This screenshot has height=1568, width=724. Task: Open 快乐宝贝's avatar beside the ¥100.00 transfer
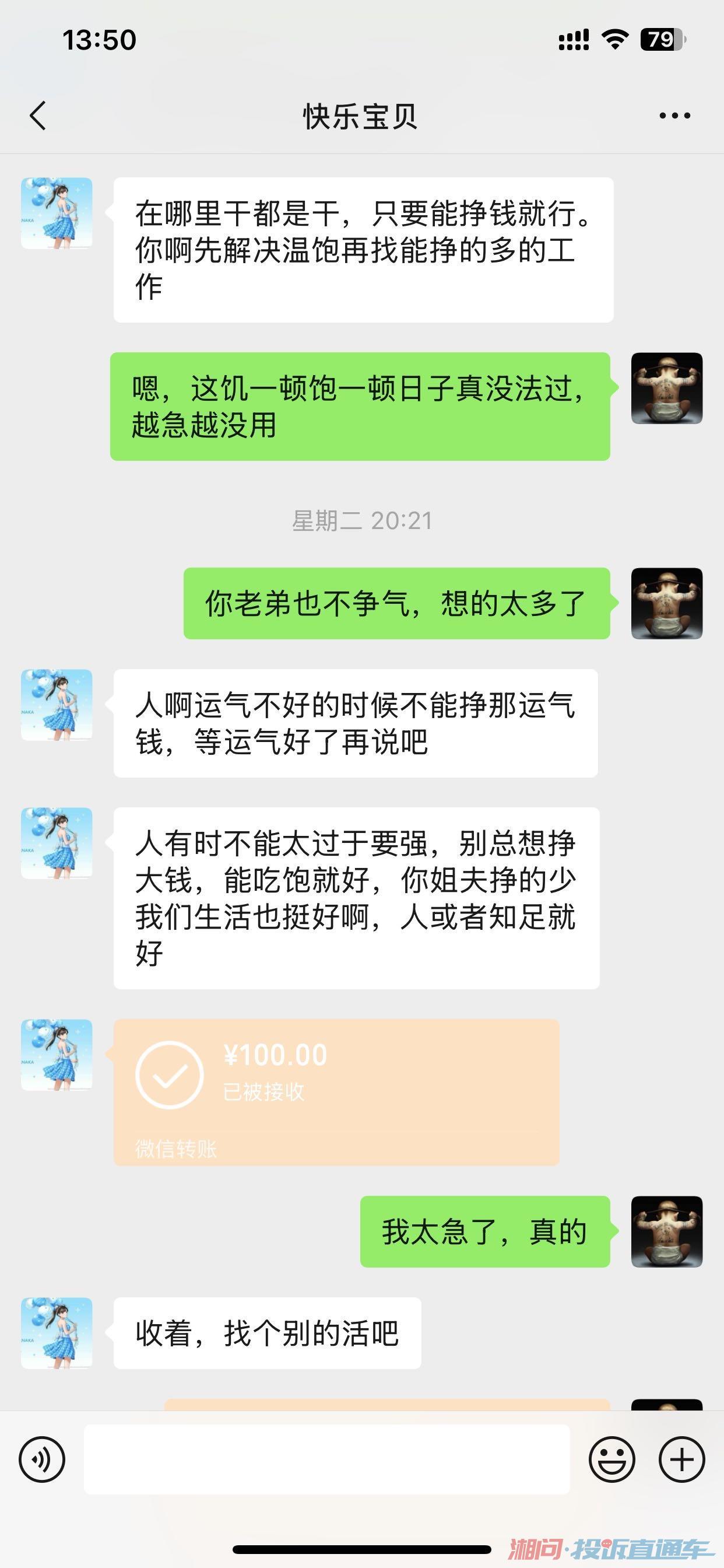57,1054
